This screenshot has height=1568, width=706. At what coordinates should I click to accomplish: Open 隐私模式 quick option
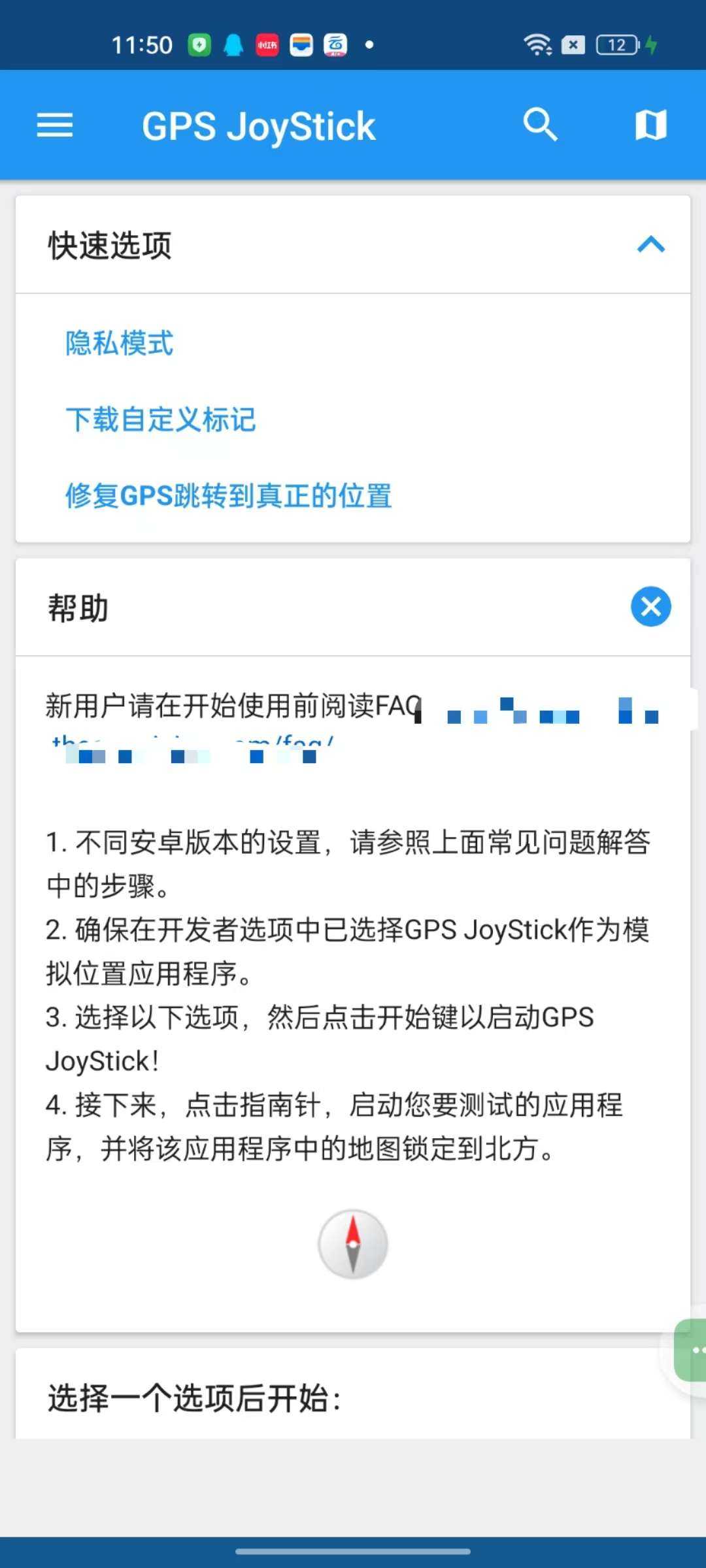point(120,344)
